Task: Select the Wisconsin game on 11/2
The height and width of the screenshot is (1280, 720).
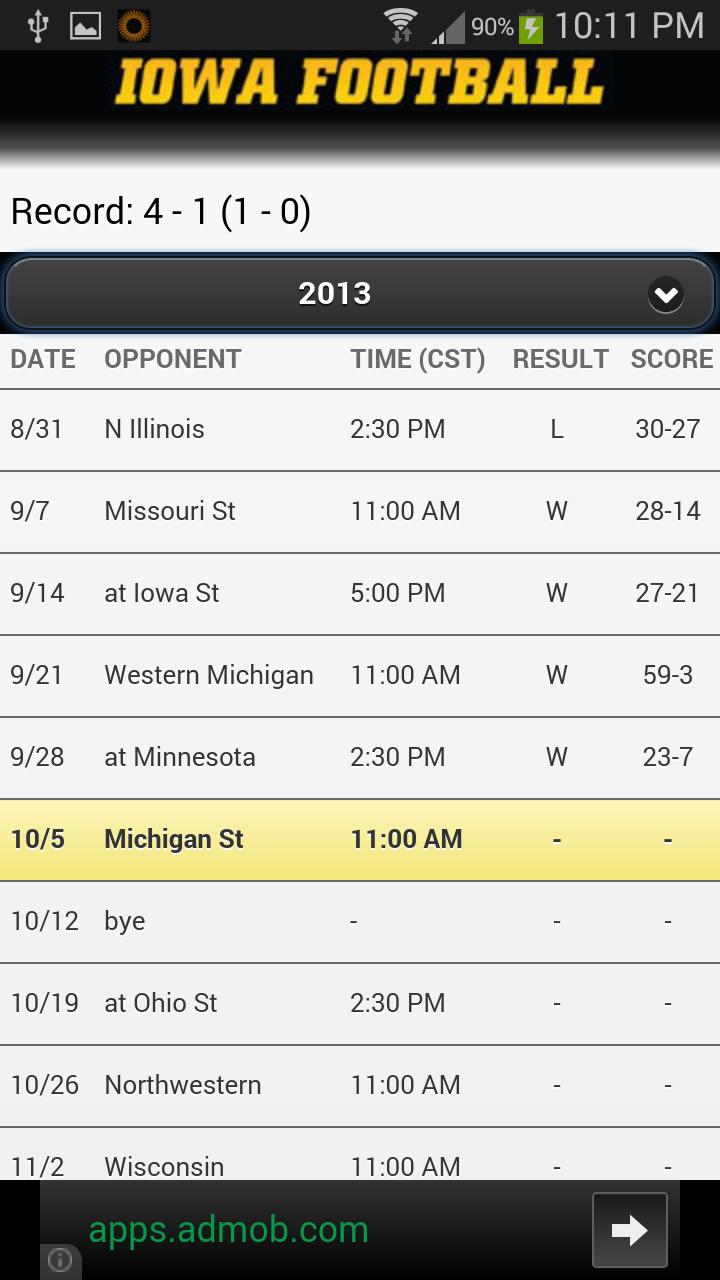Action: point(360,1166)
